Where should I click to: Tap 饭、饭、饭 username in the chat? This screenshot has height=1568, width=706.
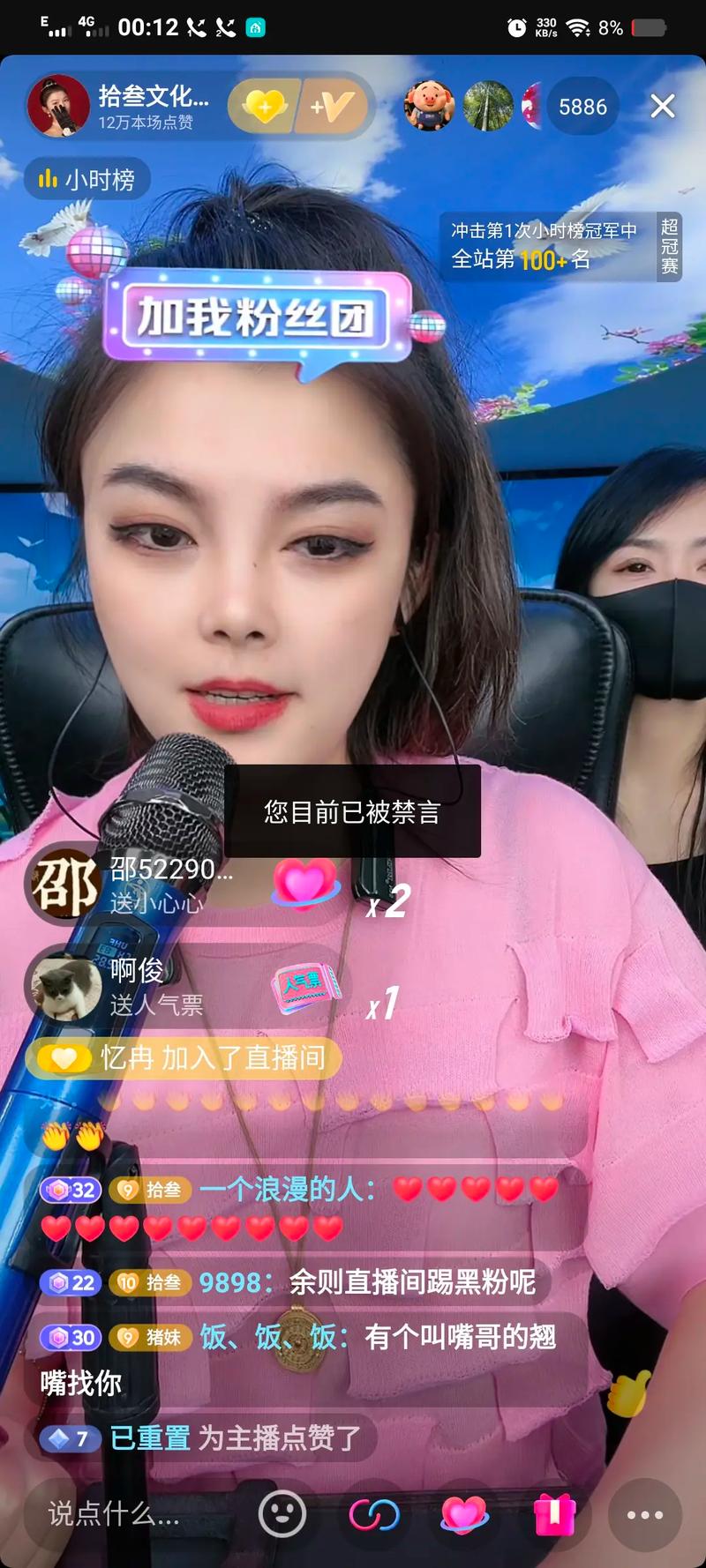267,1338
